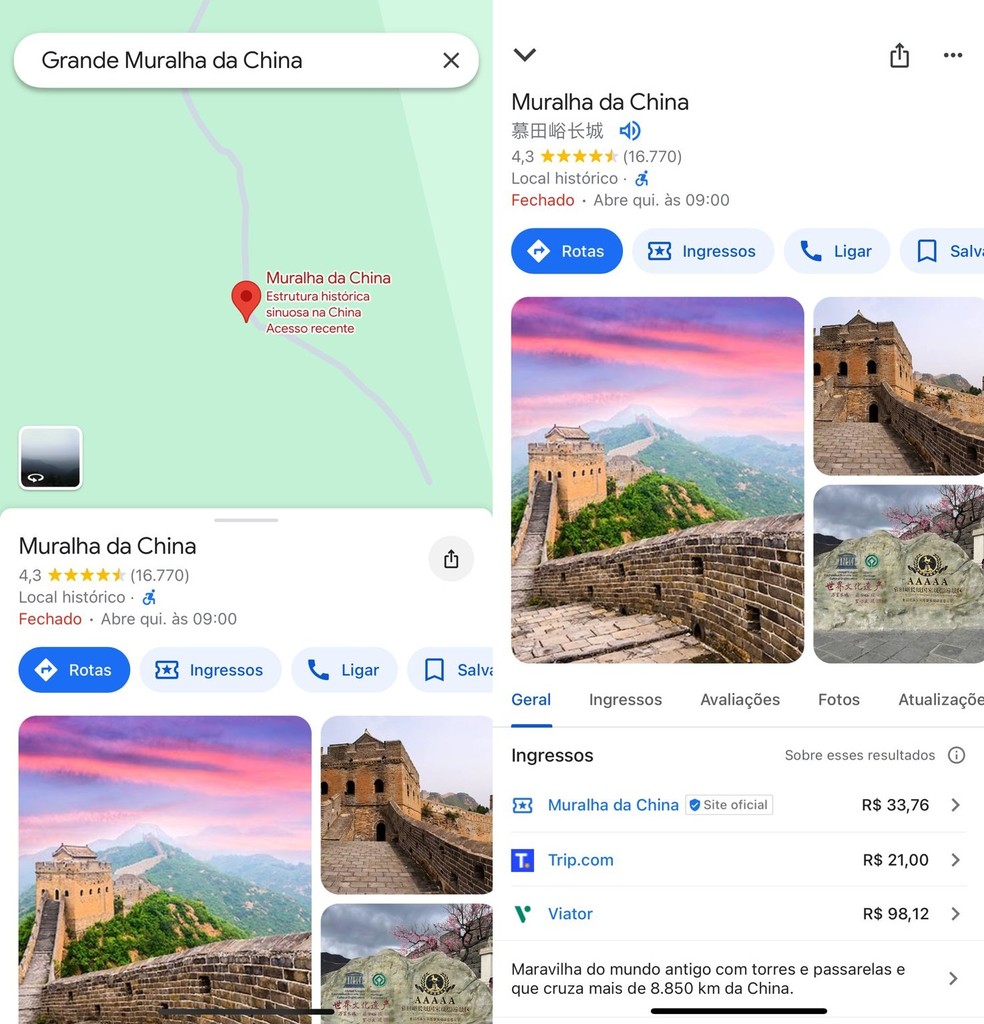Switch to the Geral tab

tap(531, 700)
